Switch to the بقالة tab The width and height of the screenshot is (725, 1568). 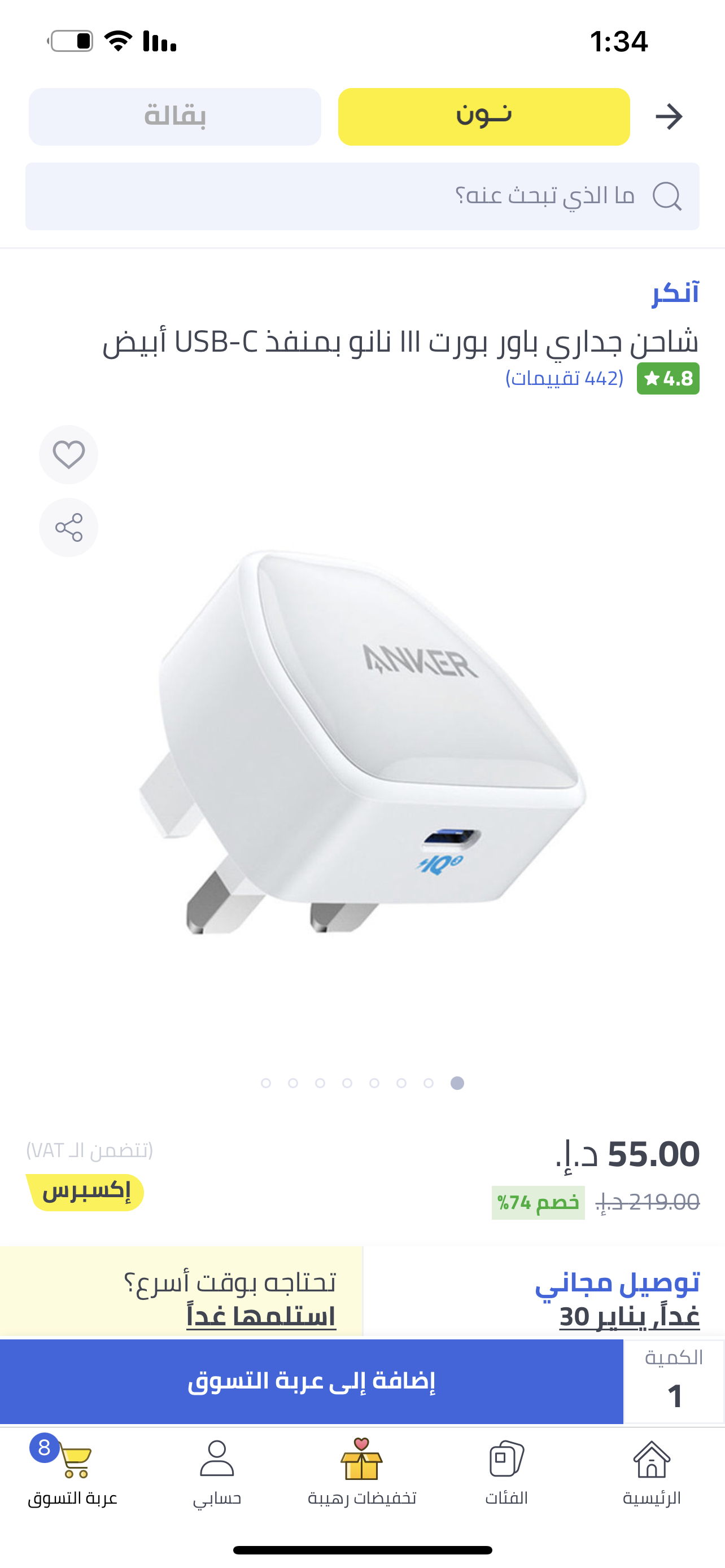[x=174, y=116]
